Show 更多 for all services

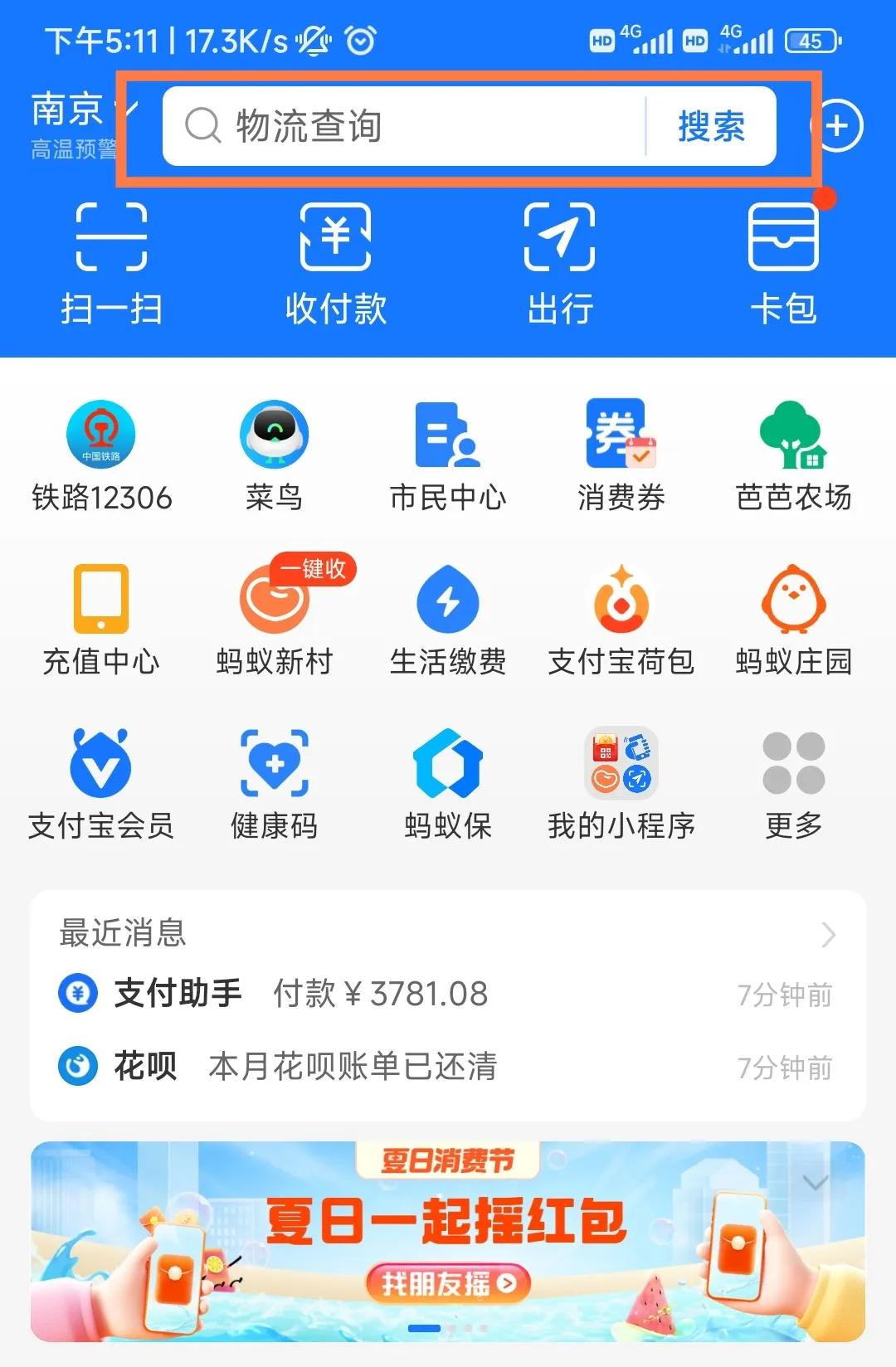pyautogui.click(x=792, y=780)
